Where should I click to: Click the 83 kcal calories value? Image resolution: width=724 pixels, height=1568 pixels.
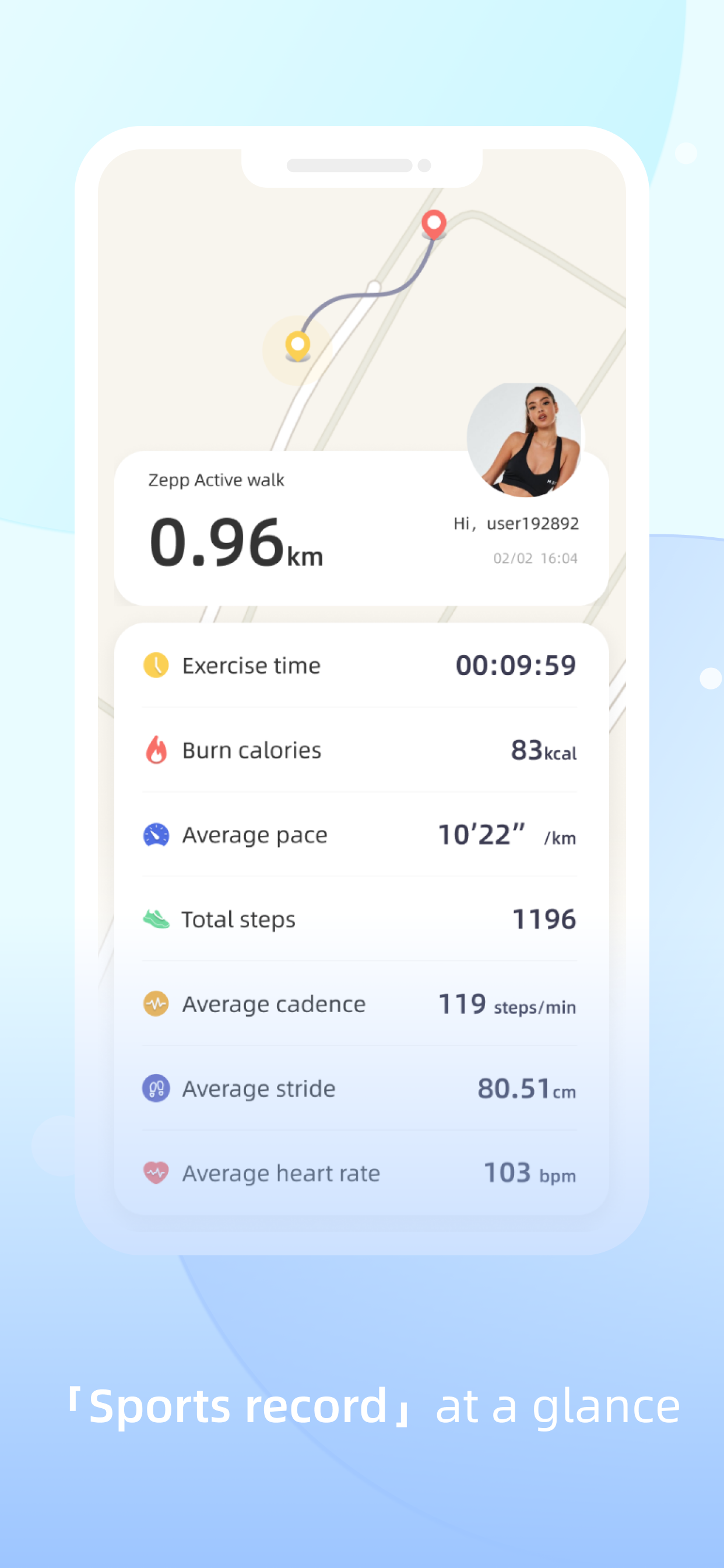coord(543,752)
